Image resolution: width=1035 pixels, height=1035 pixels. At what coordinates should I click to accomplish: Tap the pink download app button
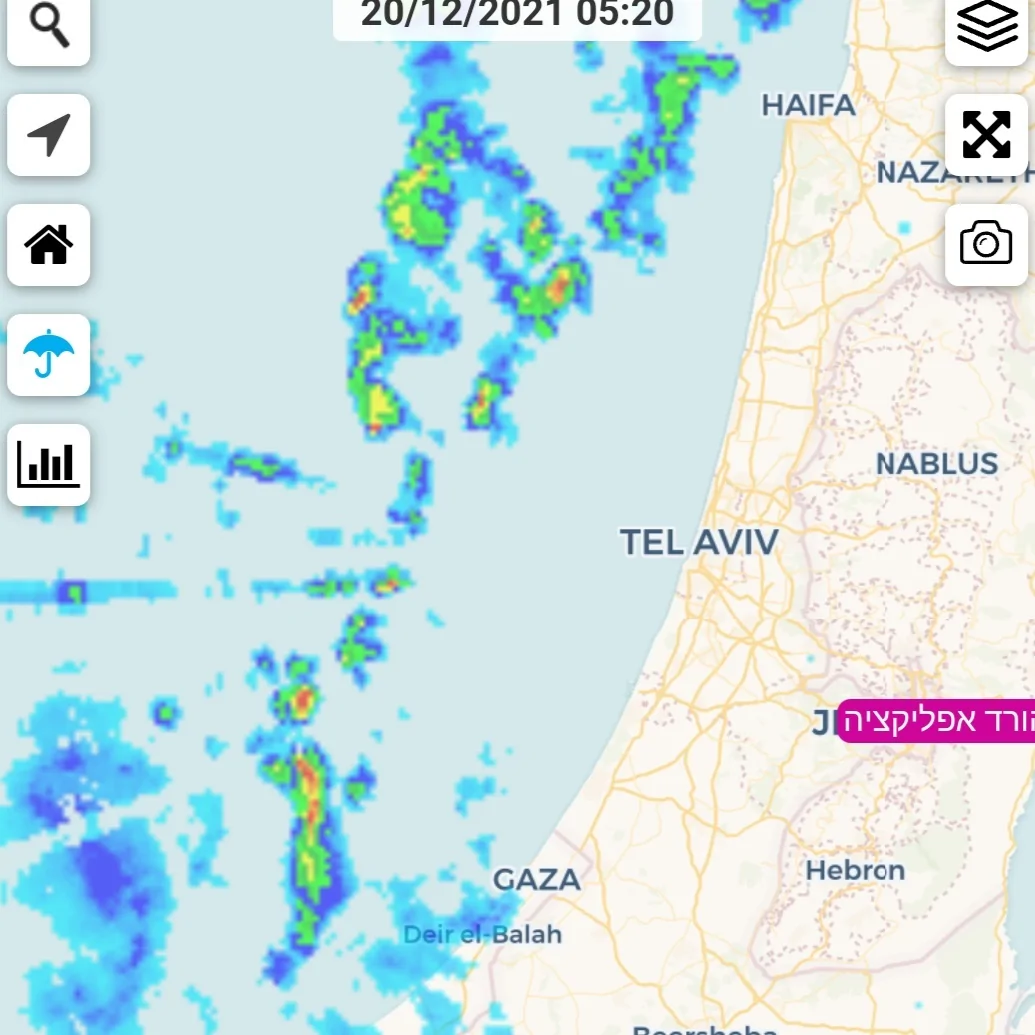[x=936, y=721]
